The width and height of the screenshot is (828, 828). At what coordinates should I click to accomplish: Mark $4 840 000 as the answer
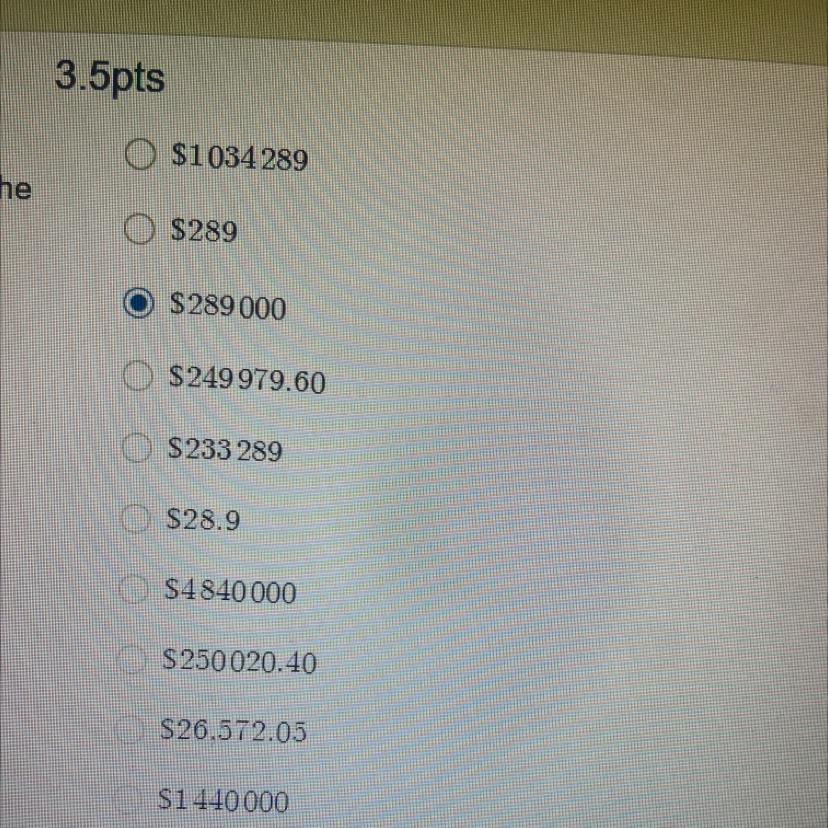(133, 591)
